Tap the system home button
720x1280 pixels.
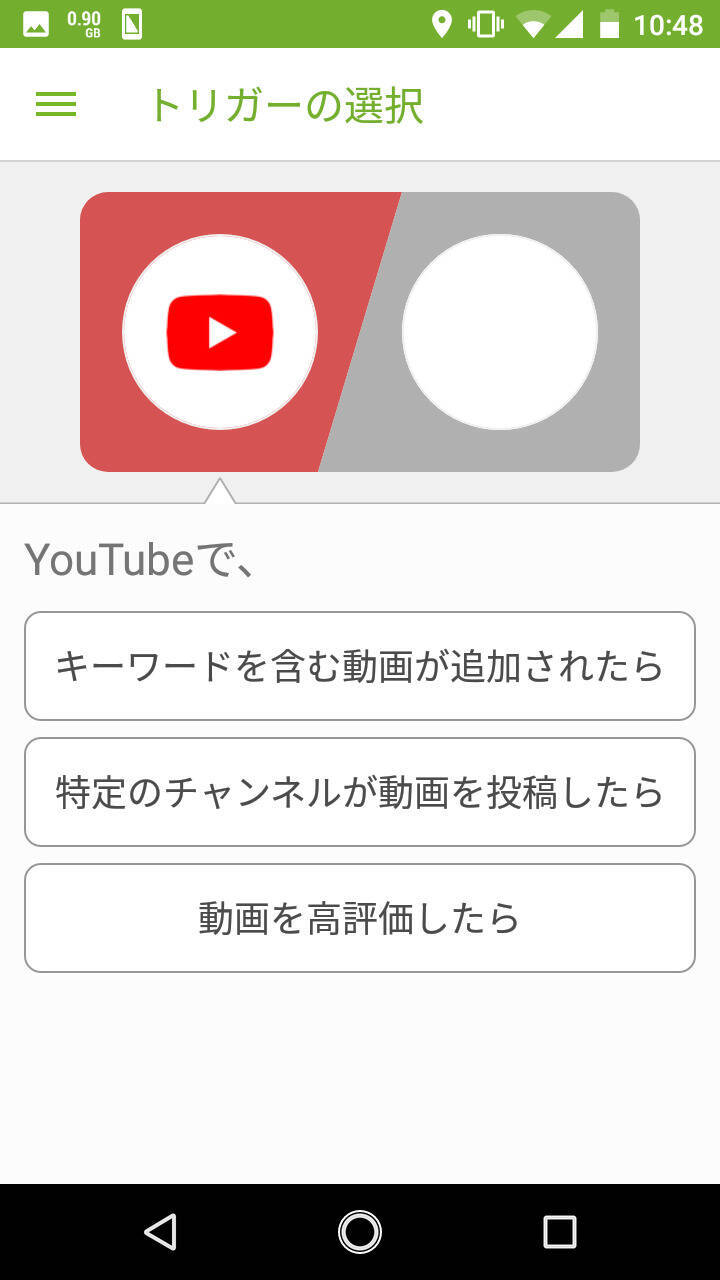point(360,1232)
